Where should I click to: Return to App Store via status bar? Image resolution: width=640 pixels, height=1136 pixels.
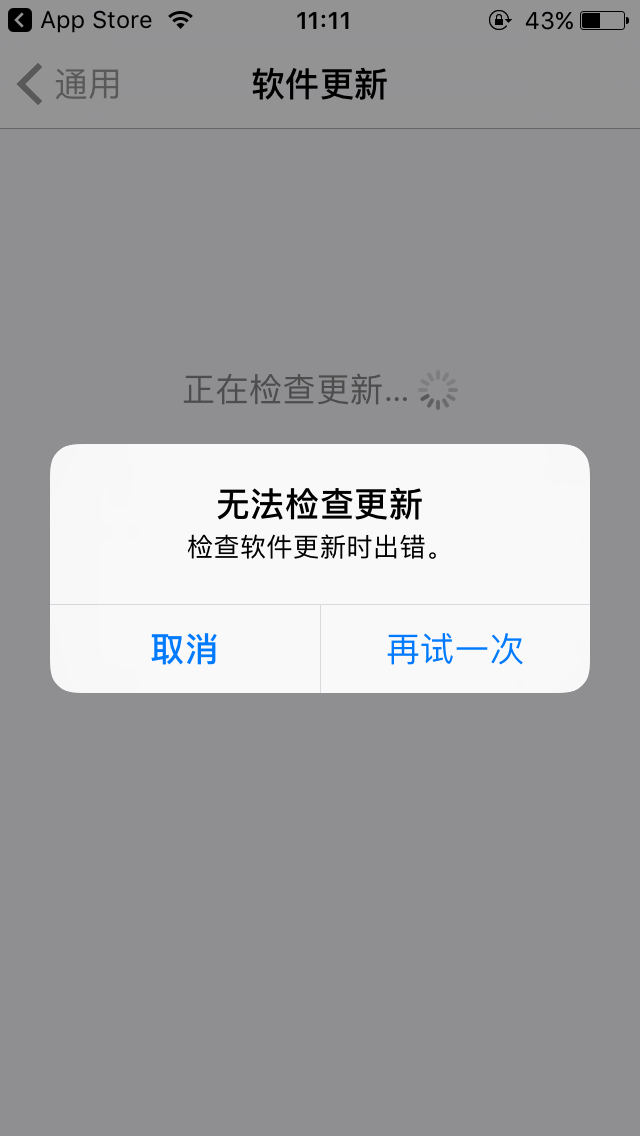[x=80, y=20]
